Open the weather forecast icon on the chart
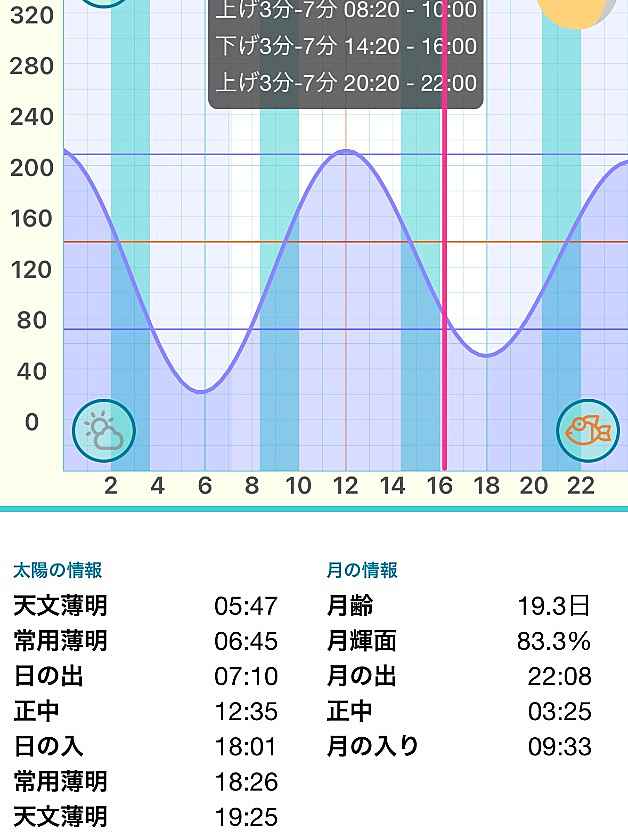628x837 pixels. click(104, 431)
